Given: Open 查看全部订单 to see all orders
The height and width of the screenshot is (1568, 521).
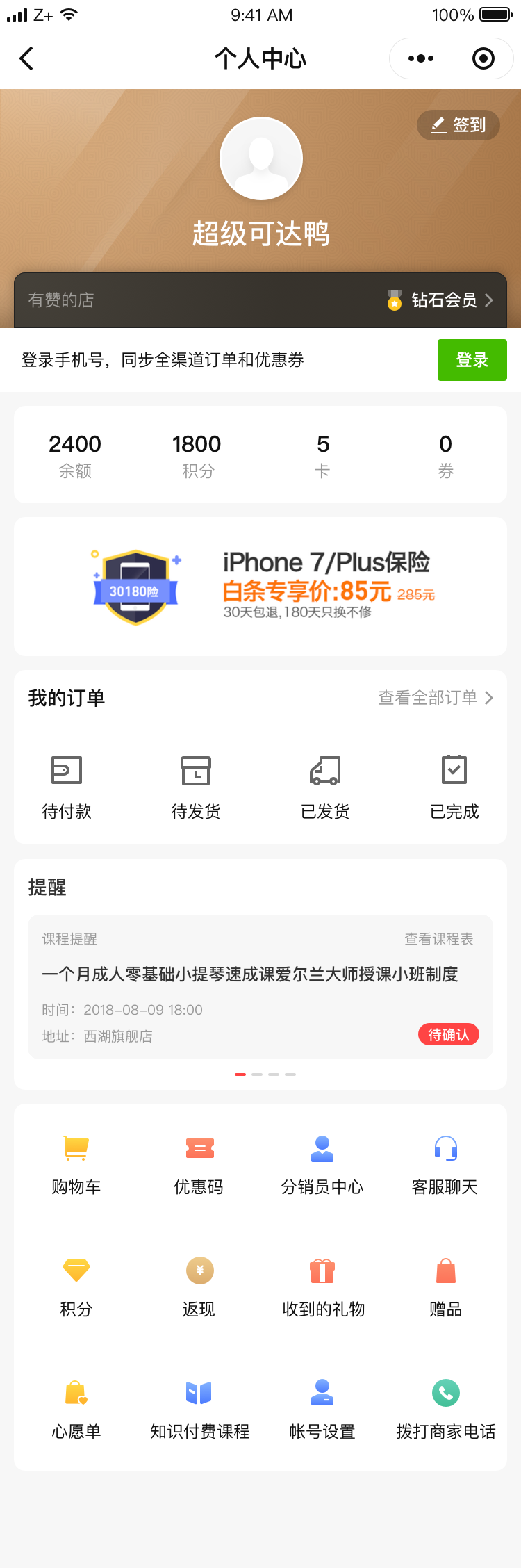Looking at the screenshot, I should point(435,698).
